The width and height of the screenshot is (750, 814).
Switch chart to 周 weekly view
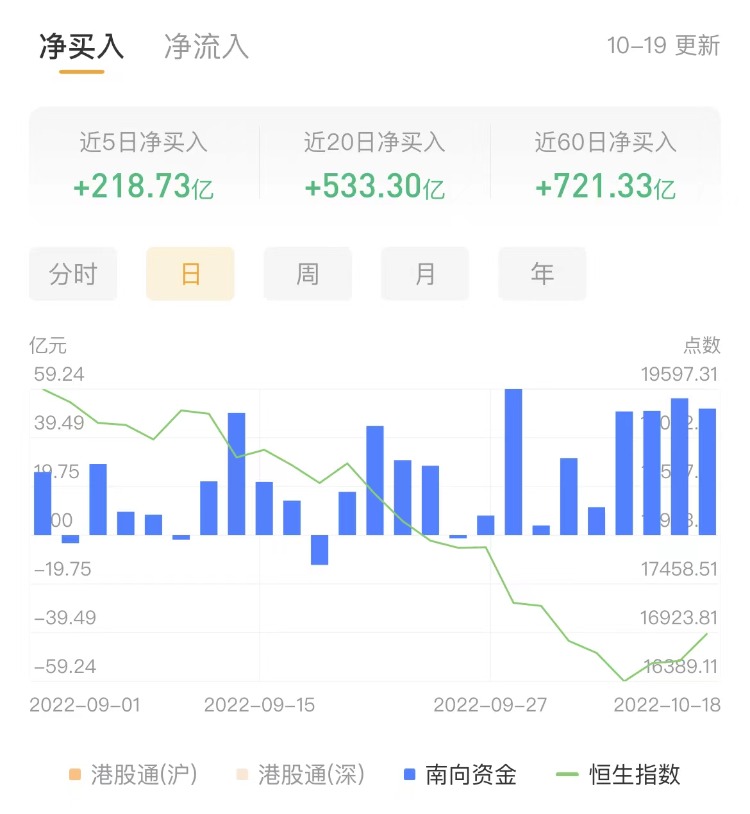click(308, 274)
